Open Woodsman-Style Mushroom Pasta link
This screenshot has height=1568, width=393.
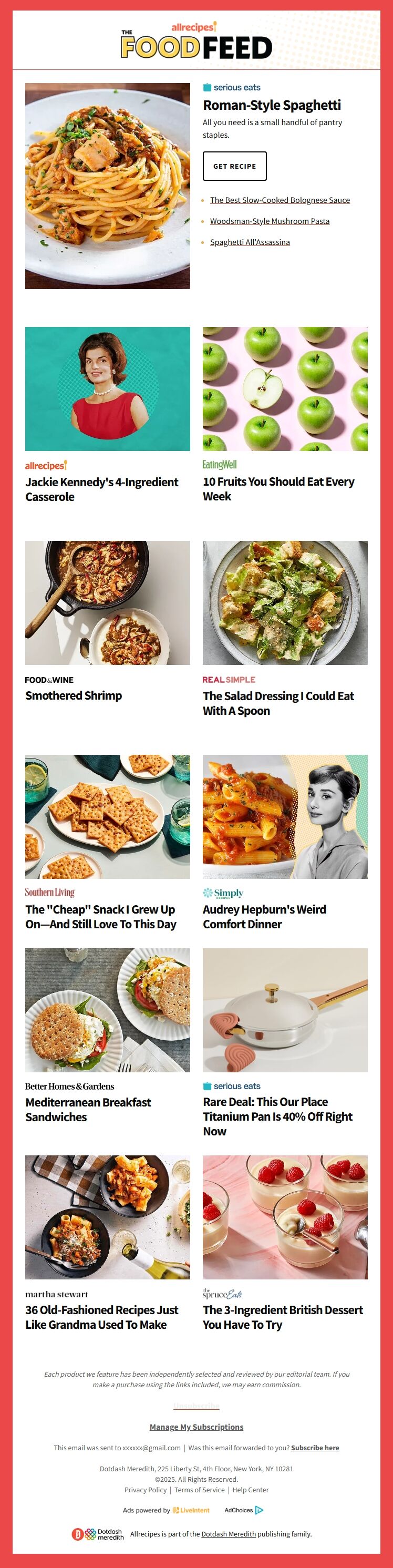point(270,221)
